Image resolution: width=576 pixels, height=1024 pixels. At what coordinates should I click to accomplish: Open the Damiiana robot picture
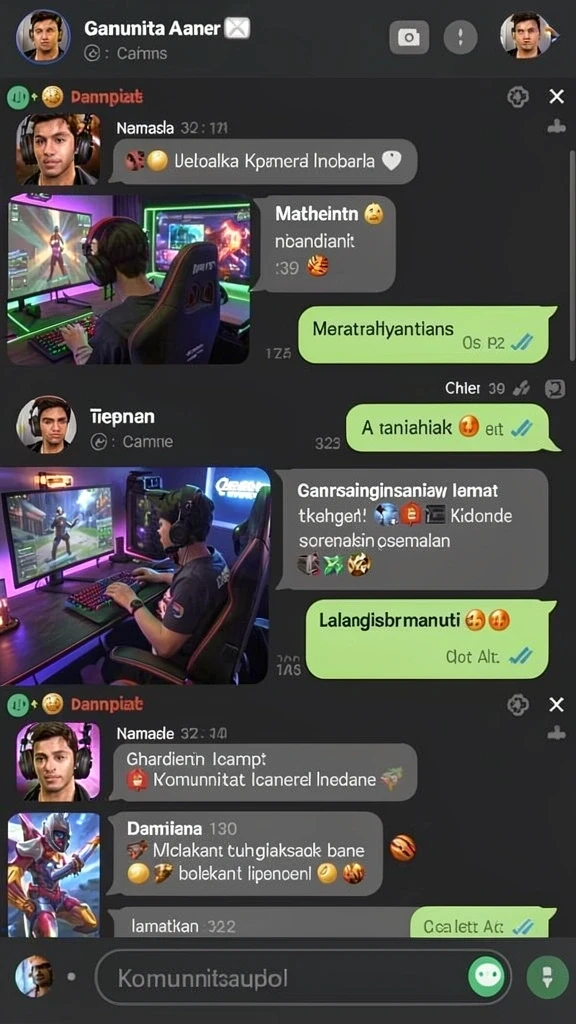click(x=54, y=874)
